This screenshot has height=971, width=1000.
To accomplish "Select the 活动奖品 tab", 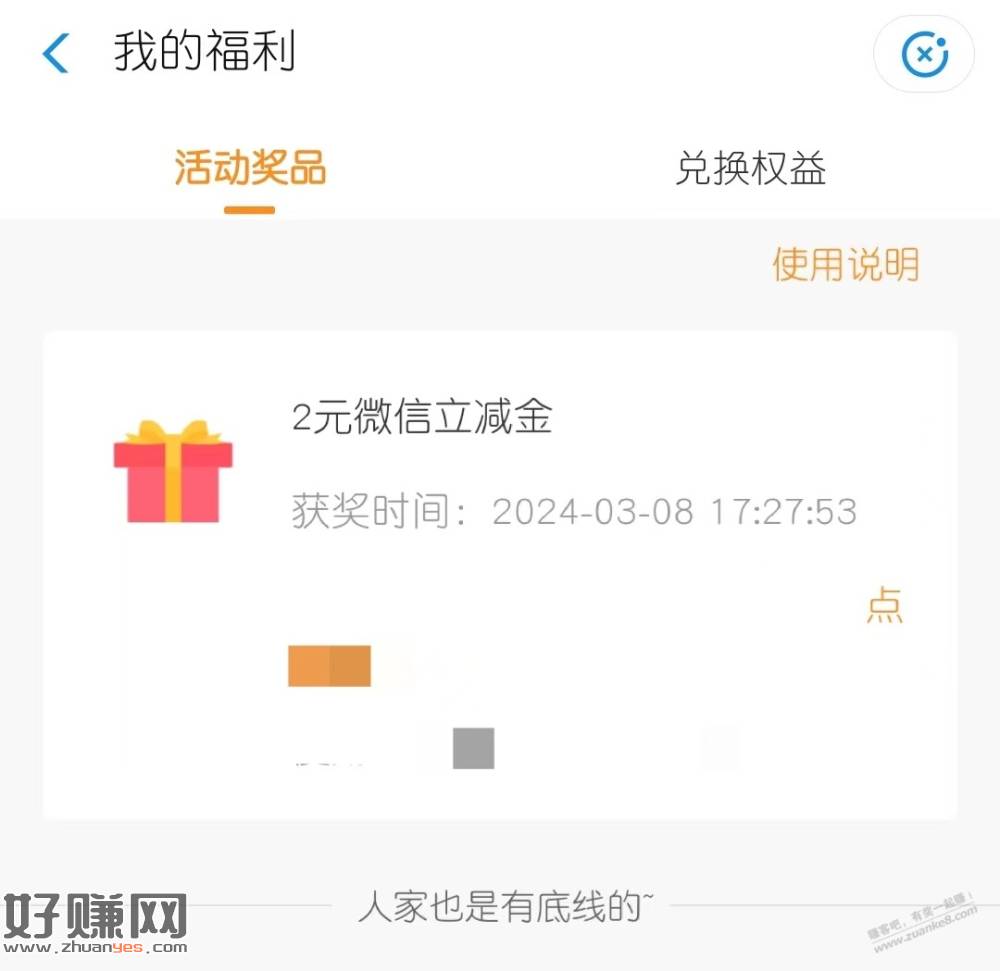I will (x=250, y=169).
